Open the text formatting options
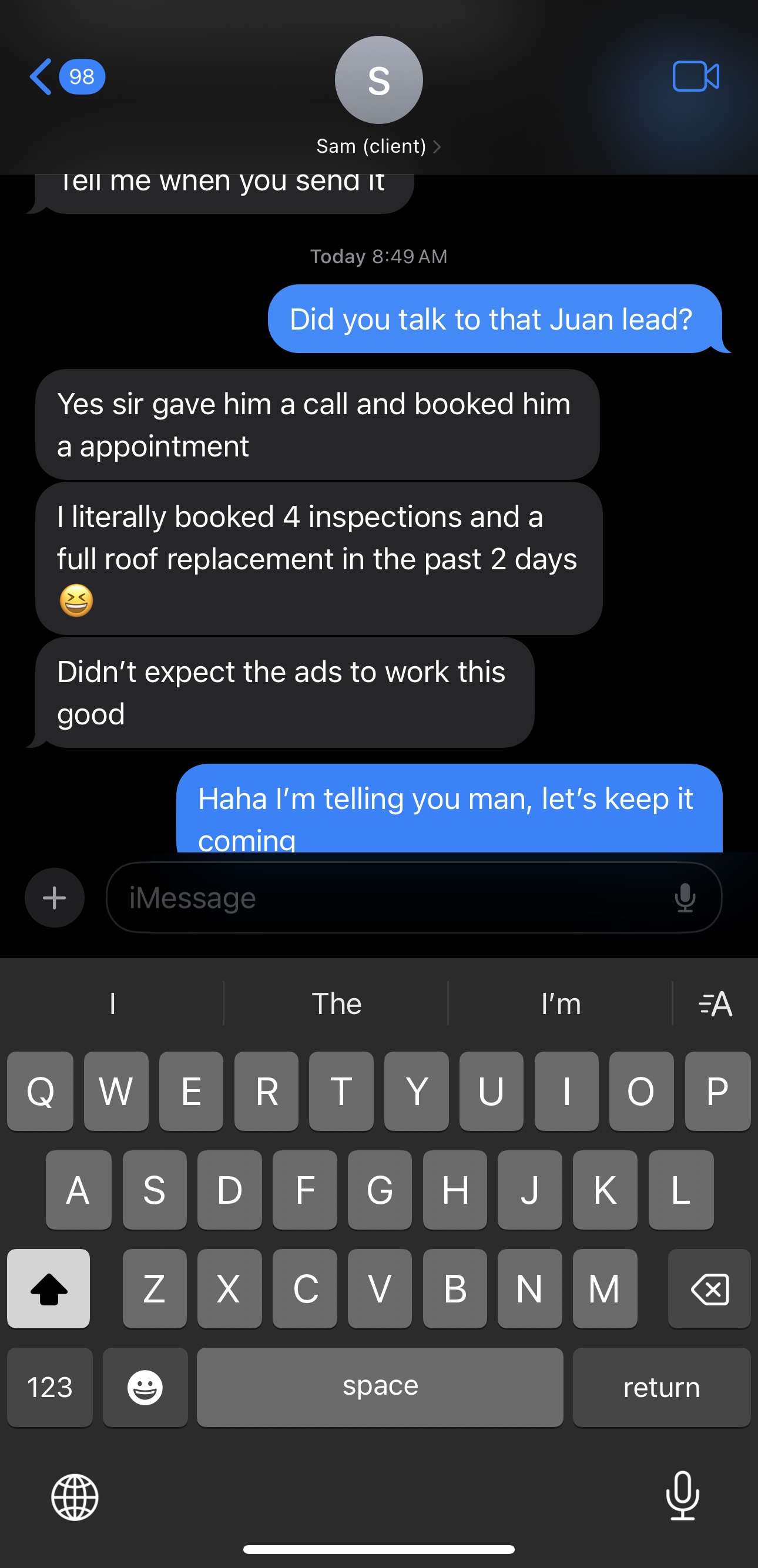 point(715,1003)
